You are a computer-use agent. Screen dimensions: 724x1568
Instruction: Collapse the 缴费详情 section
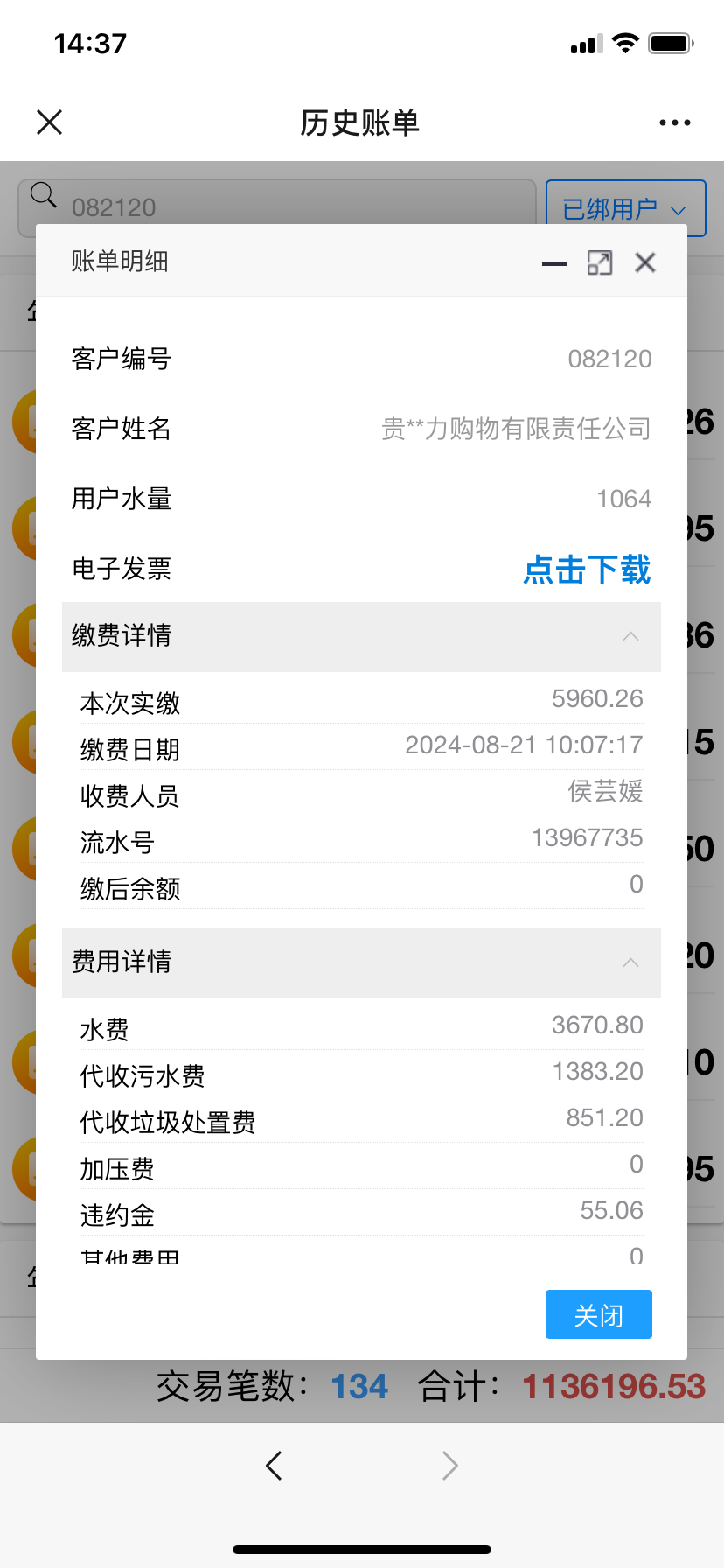click(x=630, y=636)
